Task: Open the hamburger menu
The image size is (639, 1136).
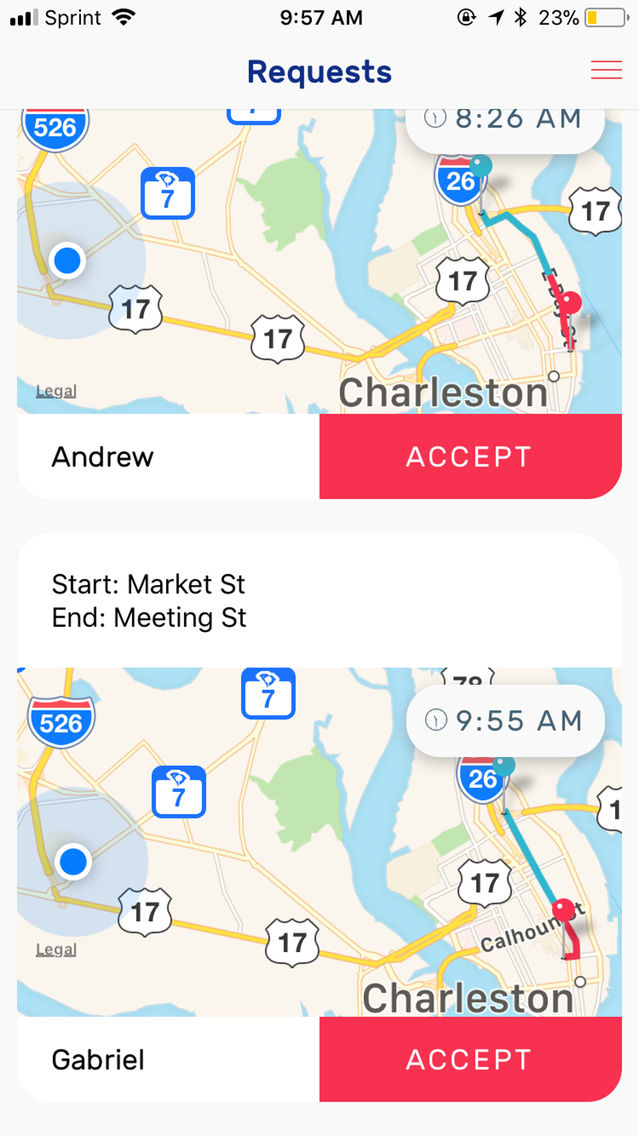Action: tap(606, 70)
